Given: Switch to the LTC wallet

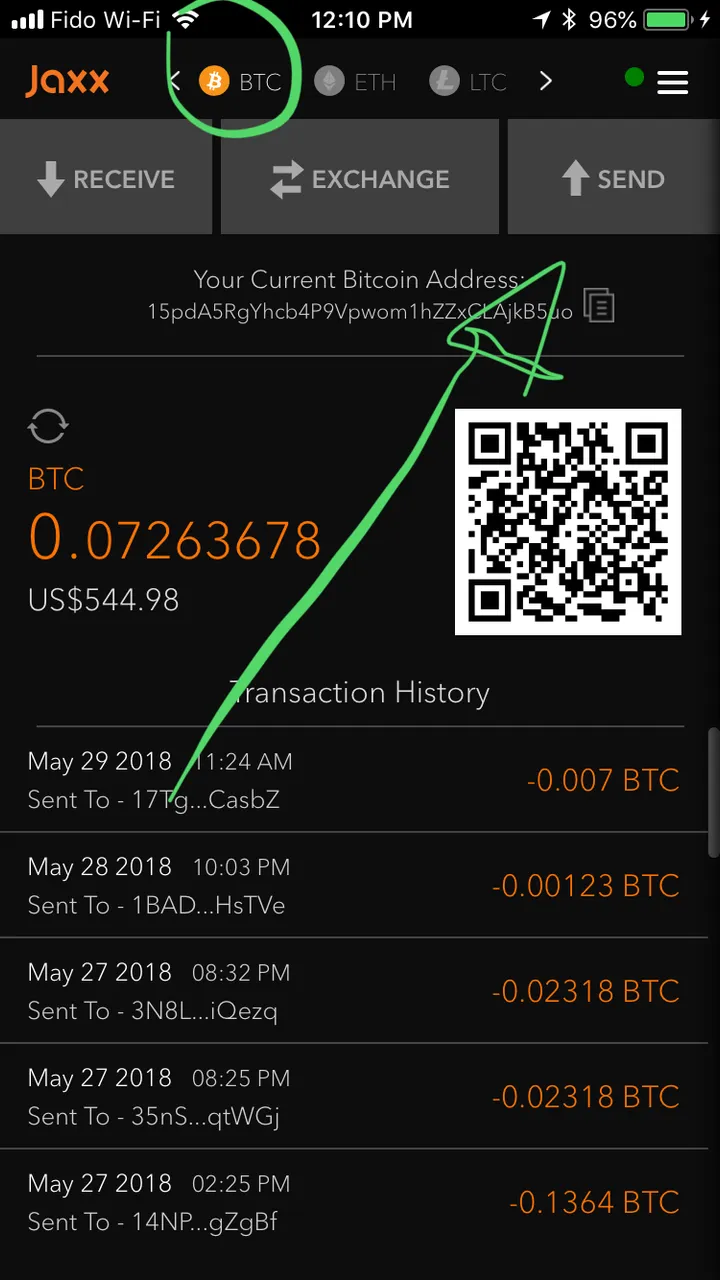Looking at the screenshot, I should (469, 81).
